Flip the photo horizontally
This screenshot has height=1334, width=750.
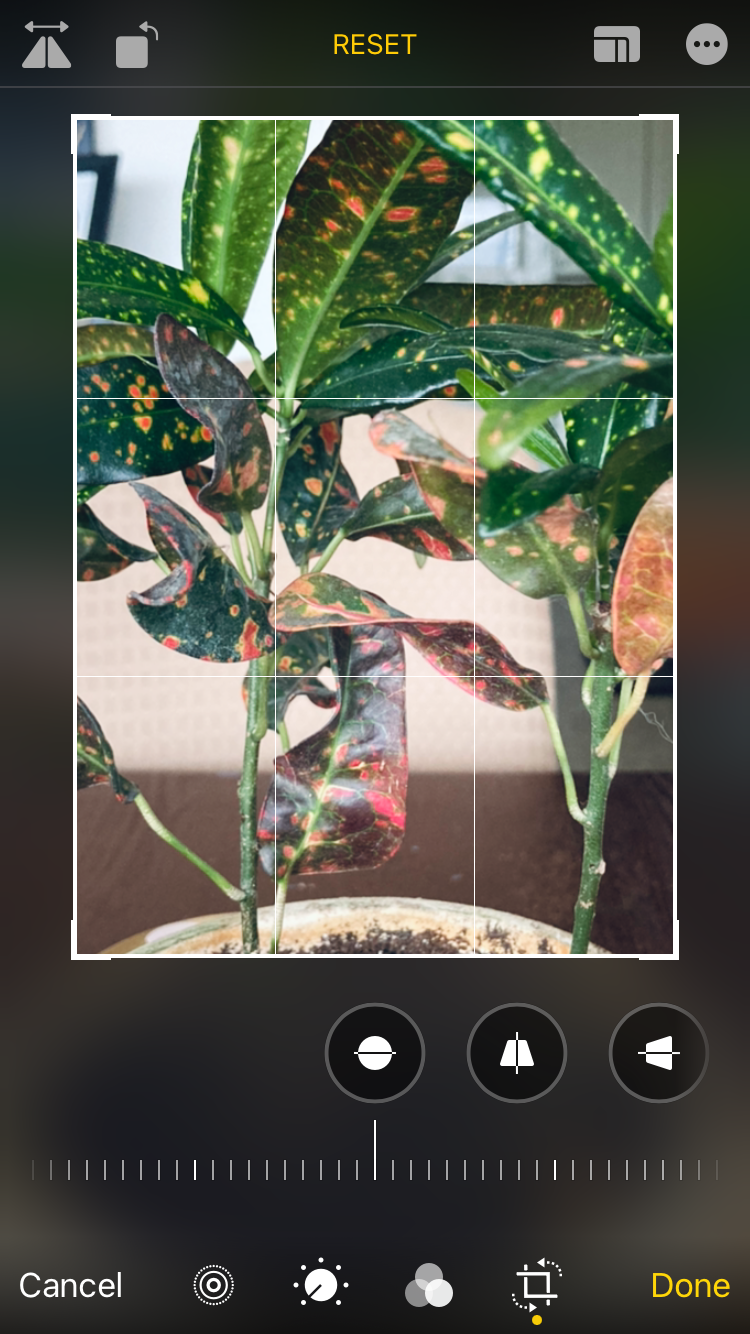coord(46,45)
